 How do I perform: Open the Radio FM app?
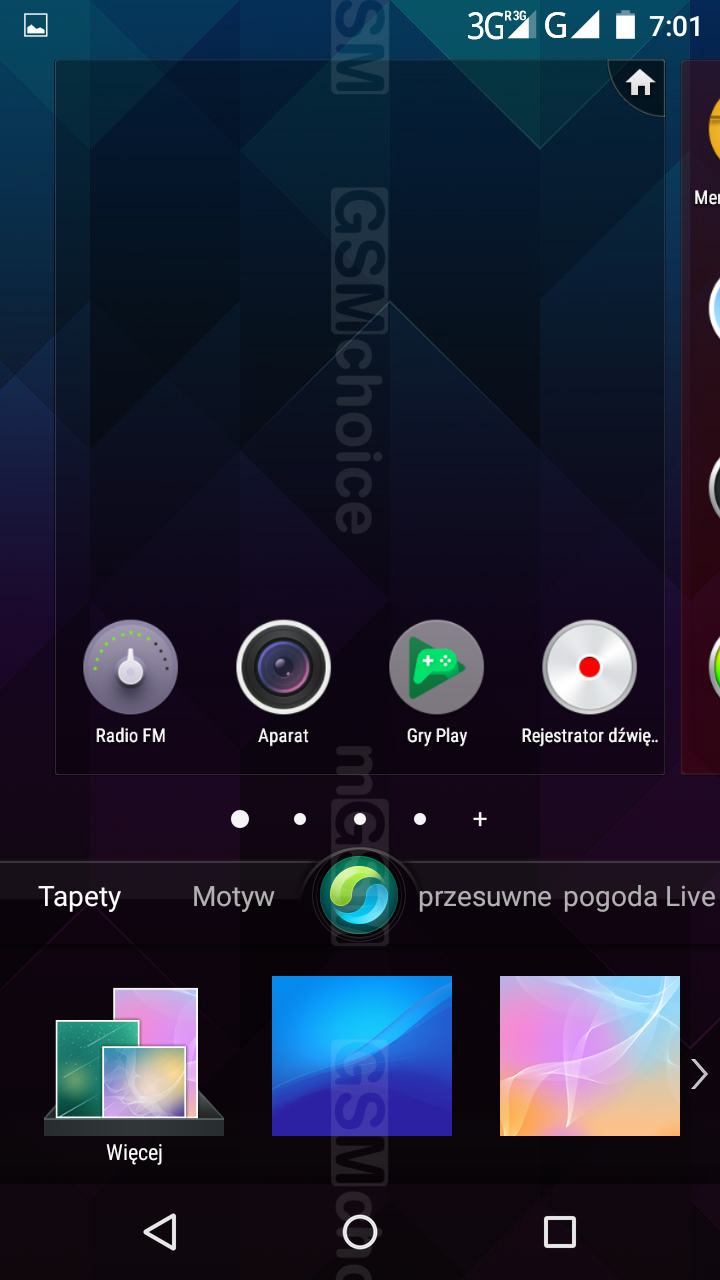[130, 668]
